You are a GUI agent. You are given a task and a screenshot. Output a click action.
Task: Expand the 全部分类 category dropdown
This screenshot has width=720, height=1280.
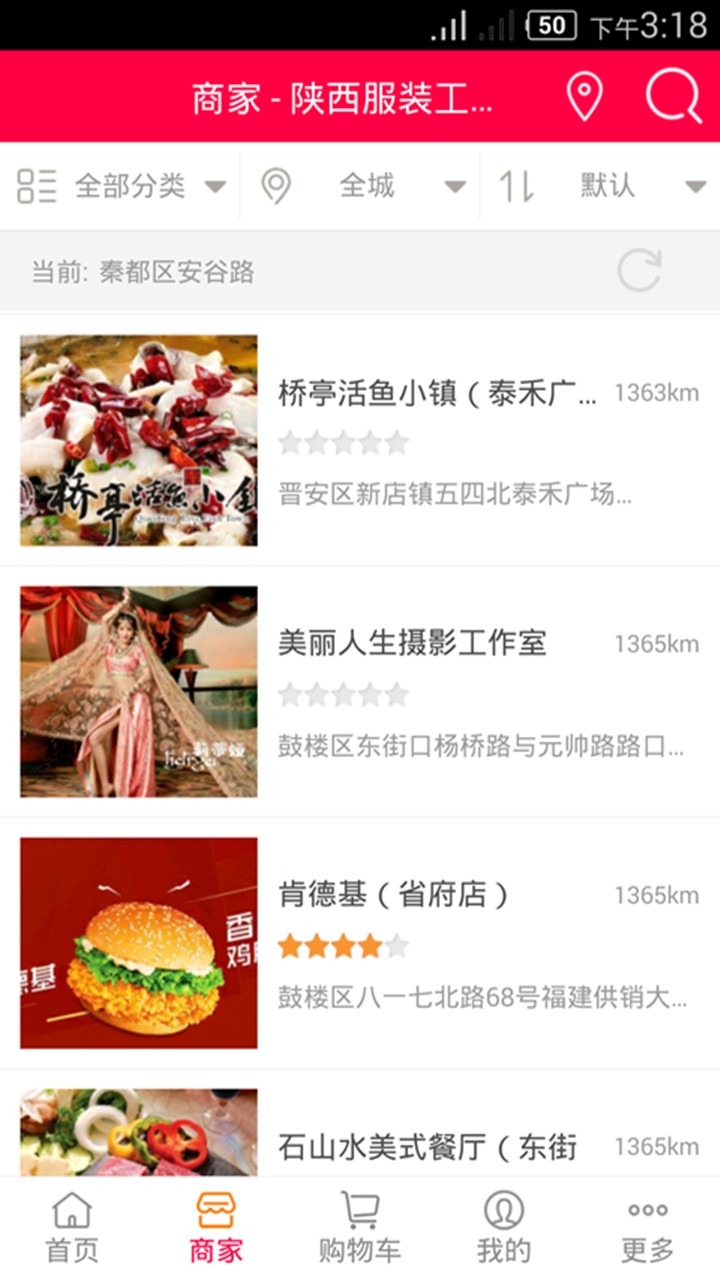[122, 186]
